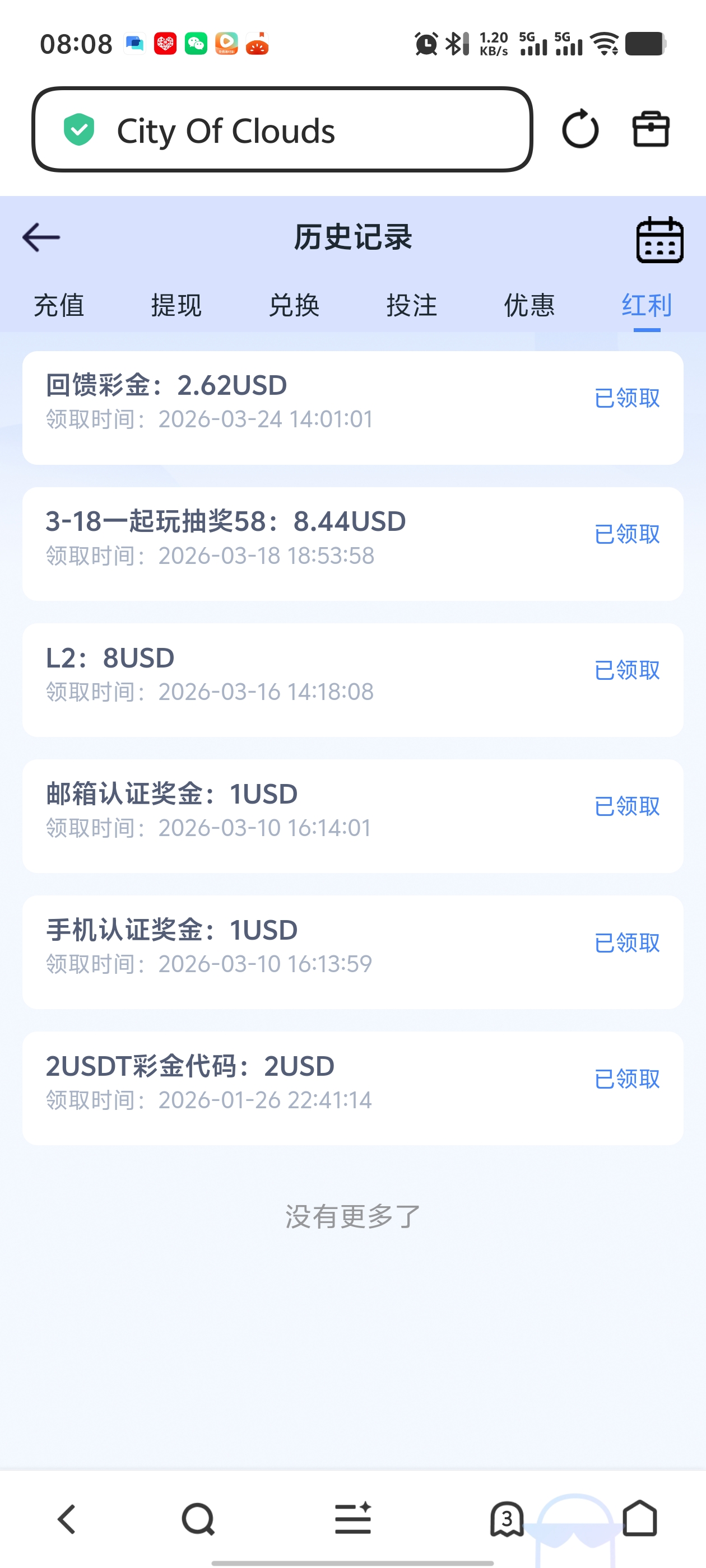Go to the browser home page
The width and height of the screenshot is (706, 1568).
click(x=640, y=1519)
